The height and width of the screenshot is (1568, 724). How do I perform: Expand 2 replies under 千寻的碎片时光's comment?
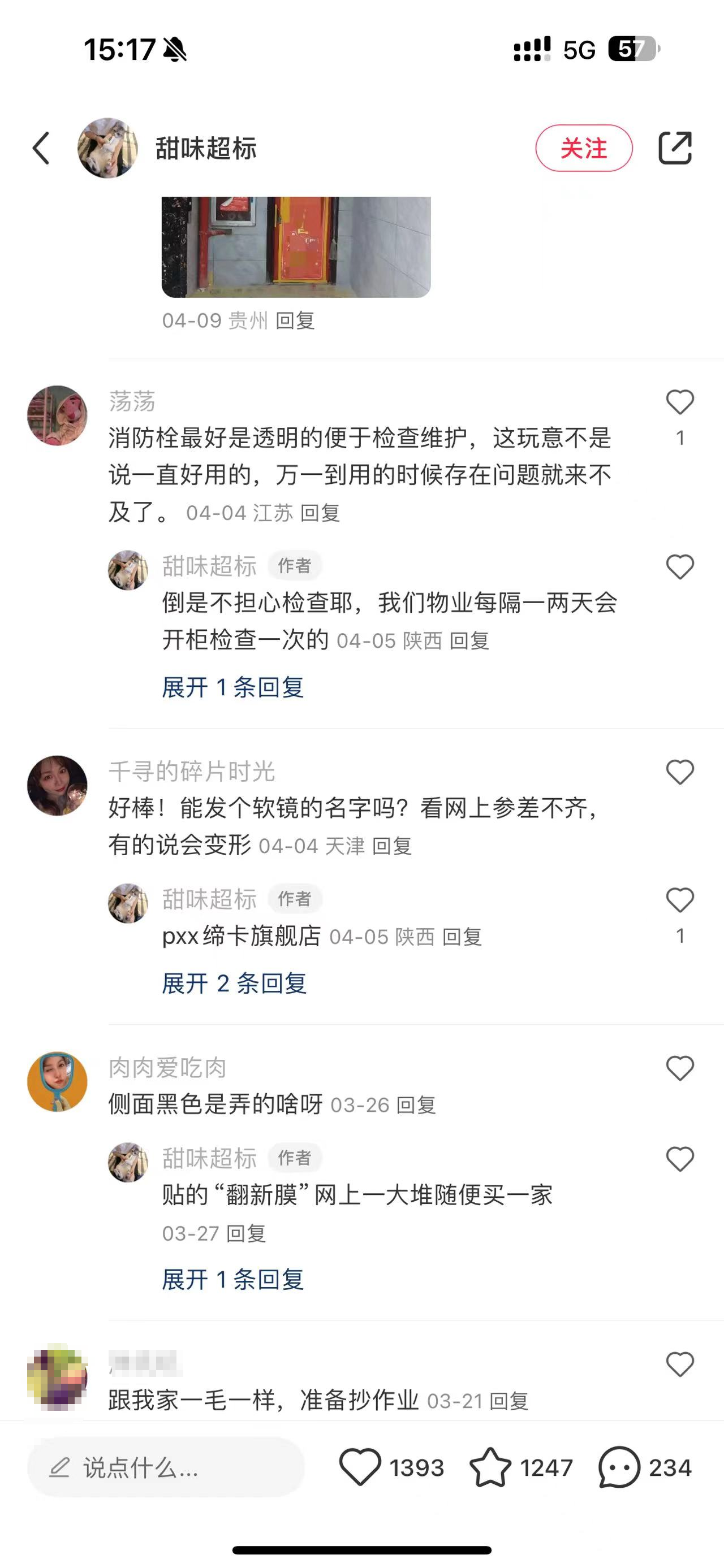234,983
